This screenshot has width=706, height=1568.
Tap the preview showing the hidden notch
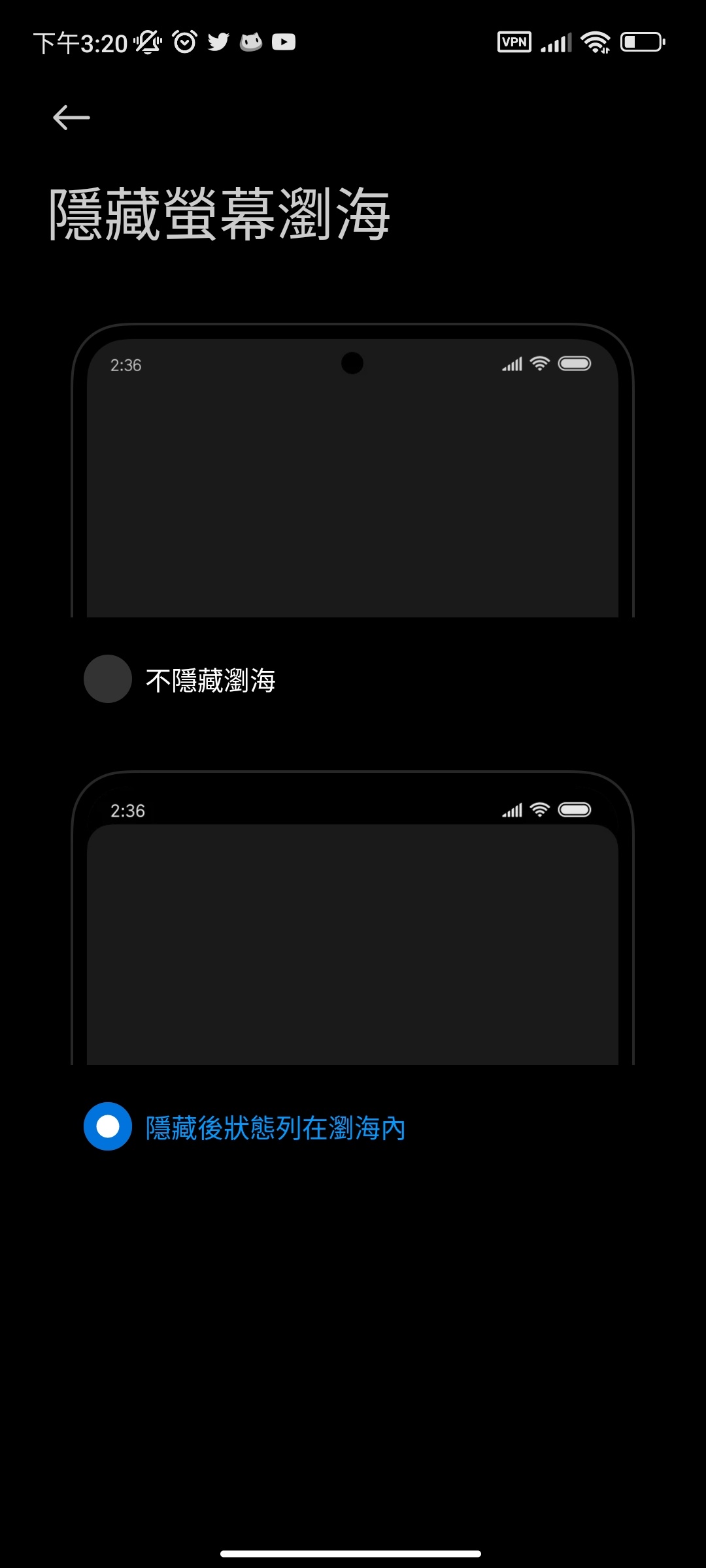click(x=352, y=918)
